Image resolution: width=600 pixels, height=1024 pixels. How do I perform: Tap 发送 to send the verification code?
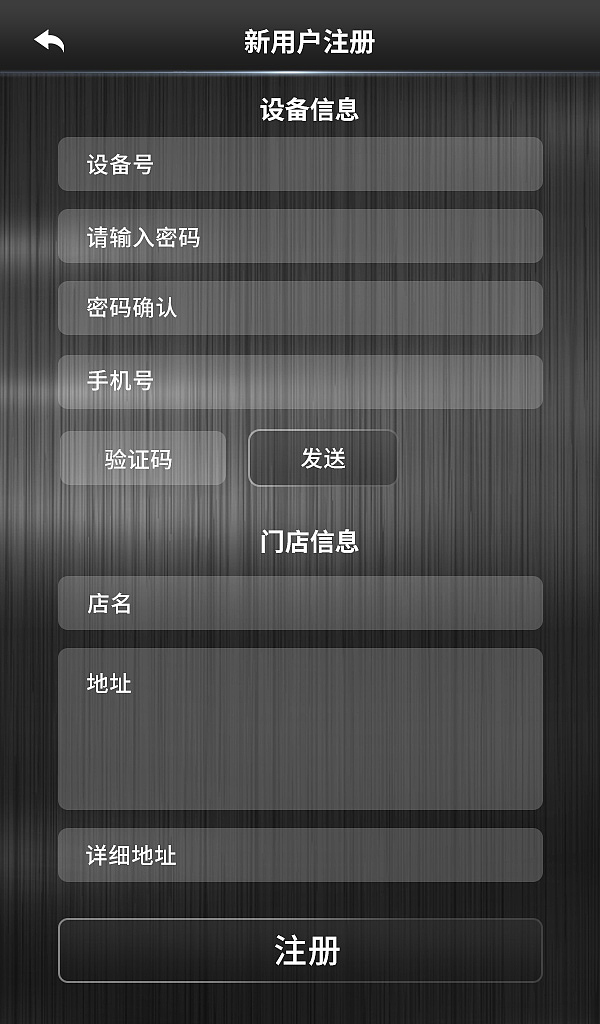[323, 458]
